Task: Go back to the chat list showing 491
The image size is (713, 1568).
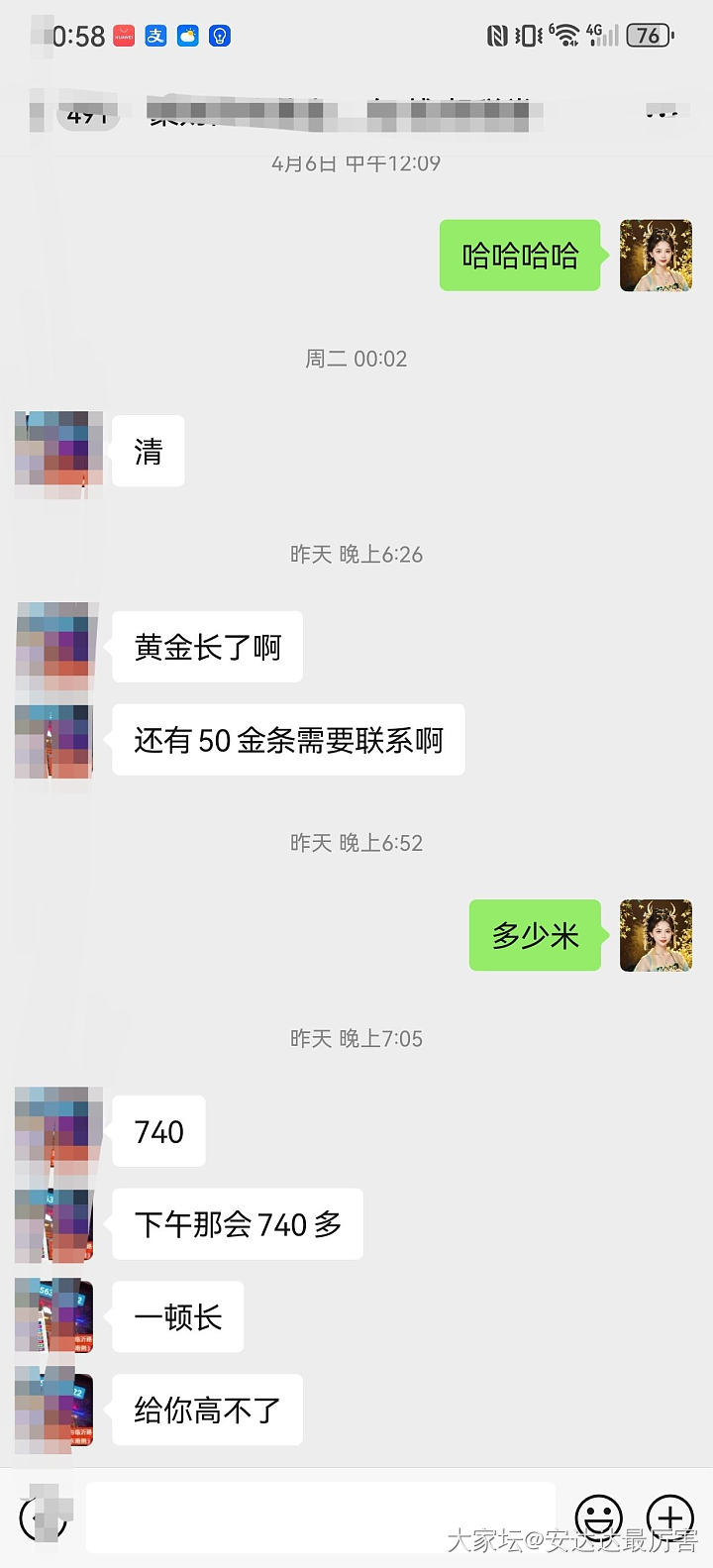Action: point(79,116)
